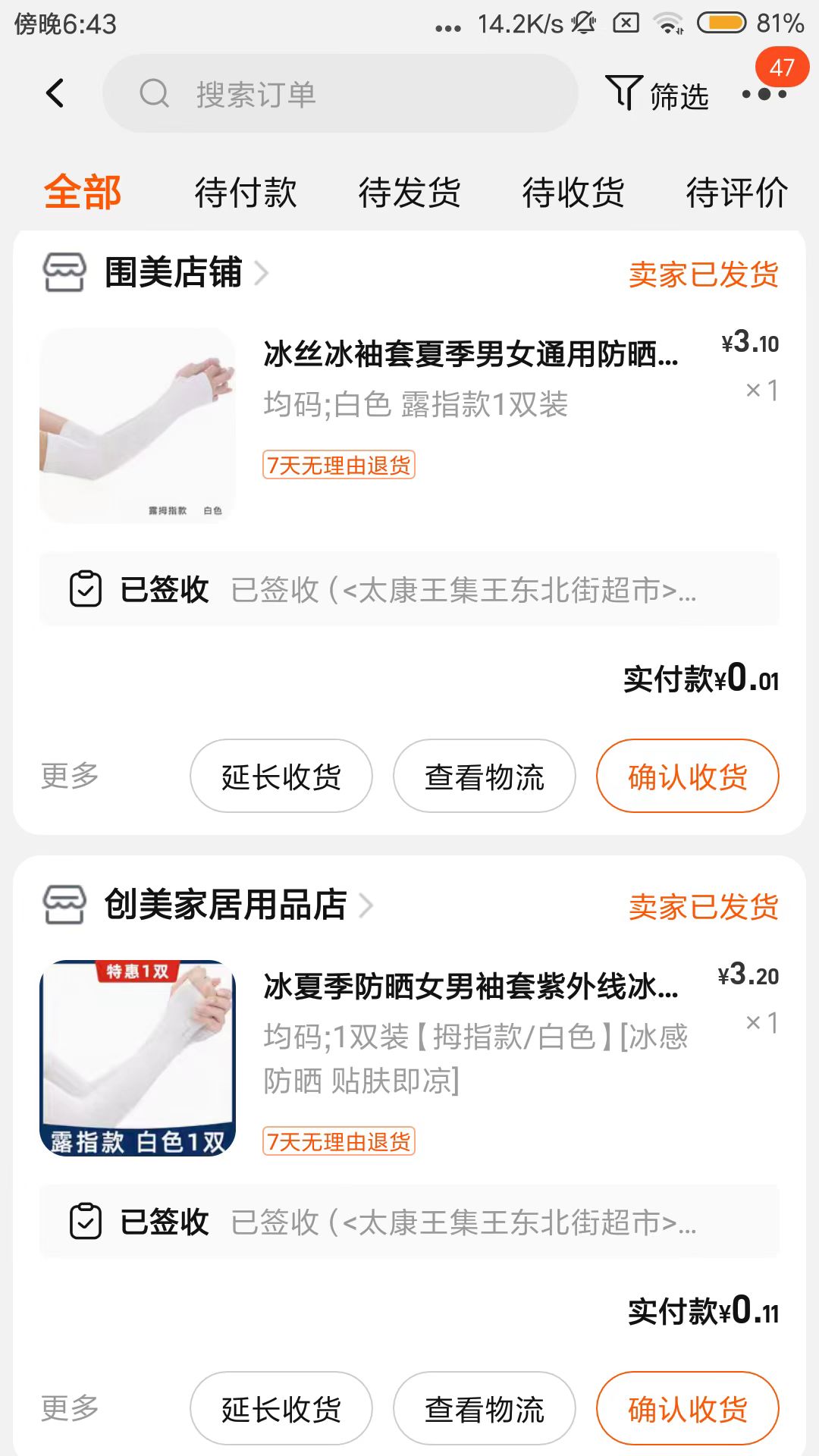
Task: Select the 全部 orders tab
Action: pos(83,192)
